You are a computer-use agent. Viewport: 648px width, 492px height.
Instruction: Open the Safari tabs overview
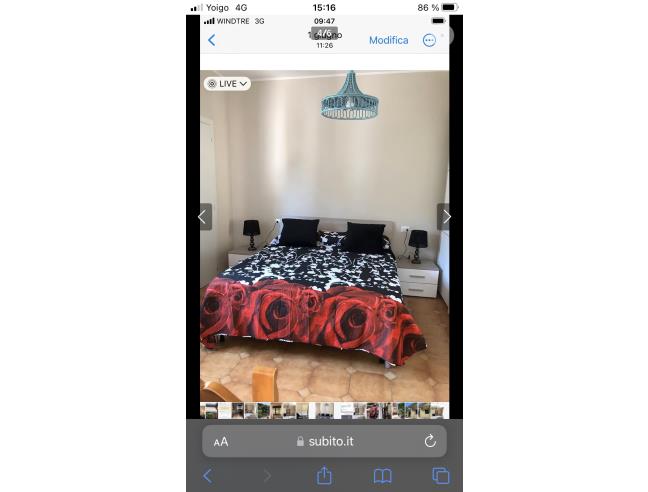click(440, 476)
